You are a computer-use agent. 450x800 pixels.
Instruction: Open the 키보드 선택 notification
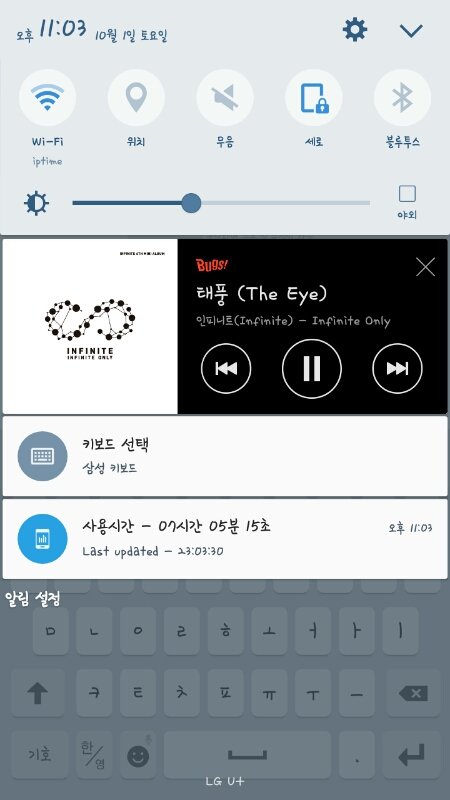[x=225, y=456]
